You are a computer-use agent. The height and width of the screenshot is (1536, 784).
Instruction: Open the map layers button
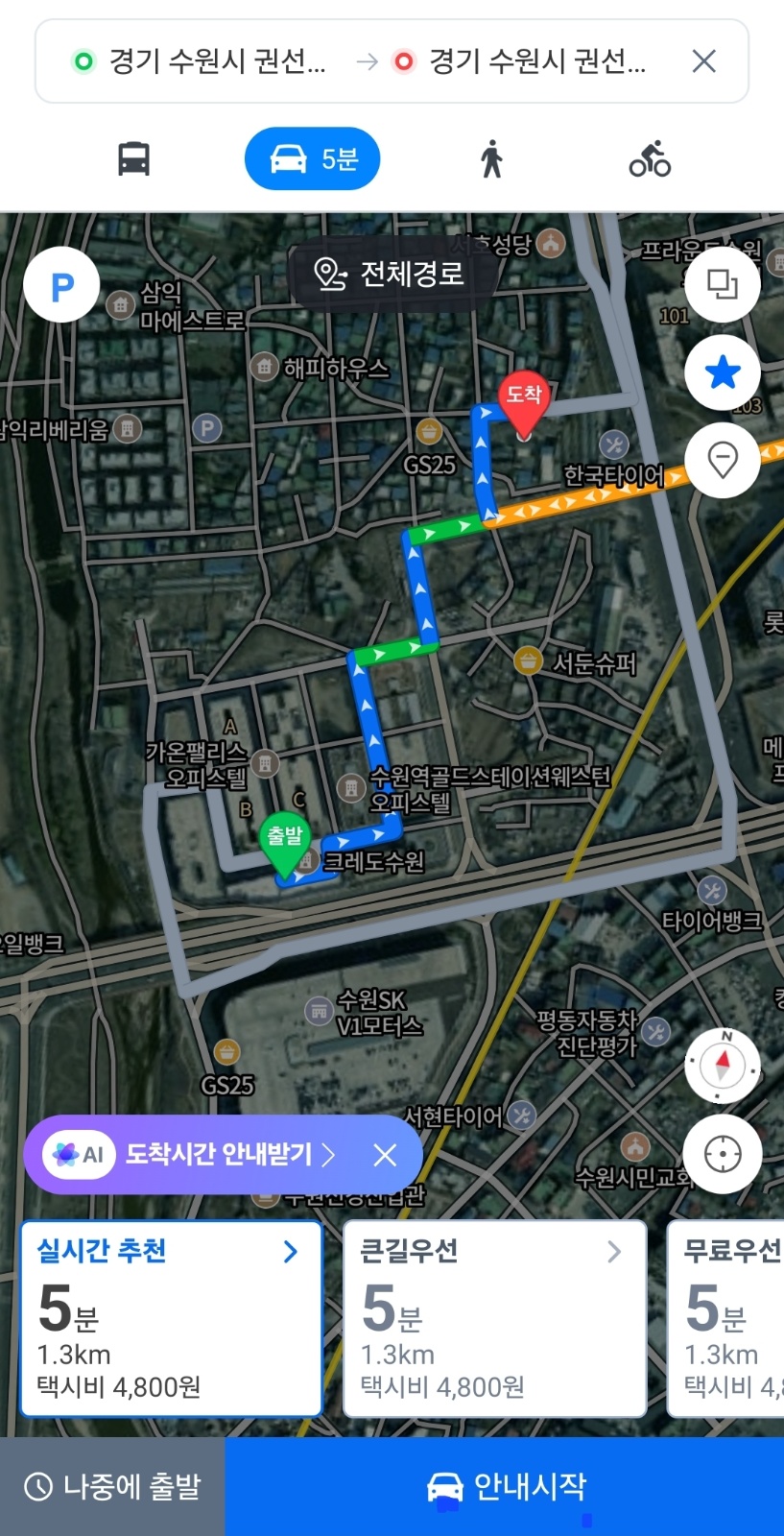click(722, 284)
